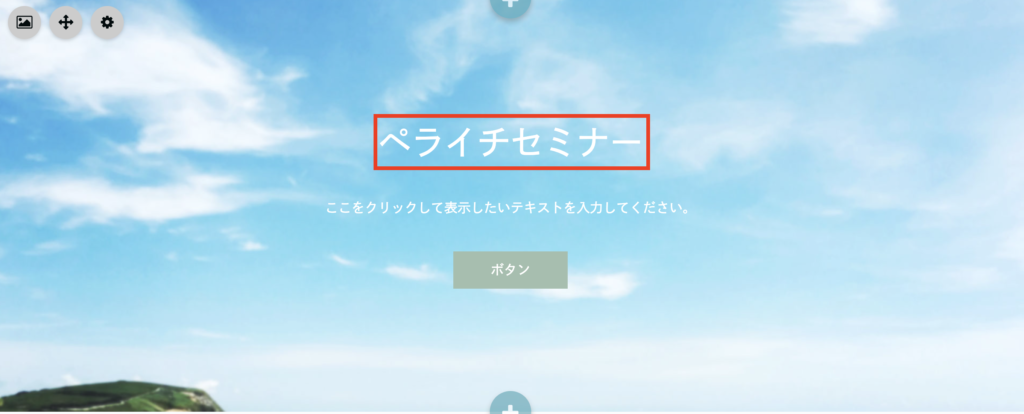1024x414 pixels.
Task: Add a block above with the top plus
Action: tap(510, 5)
